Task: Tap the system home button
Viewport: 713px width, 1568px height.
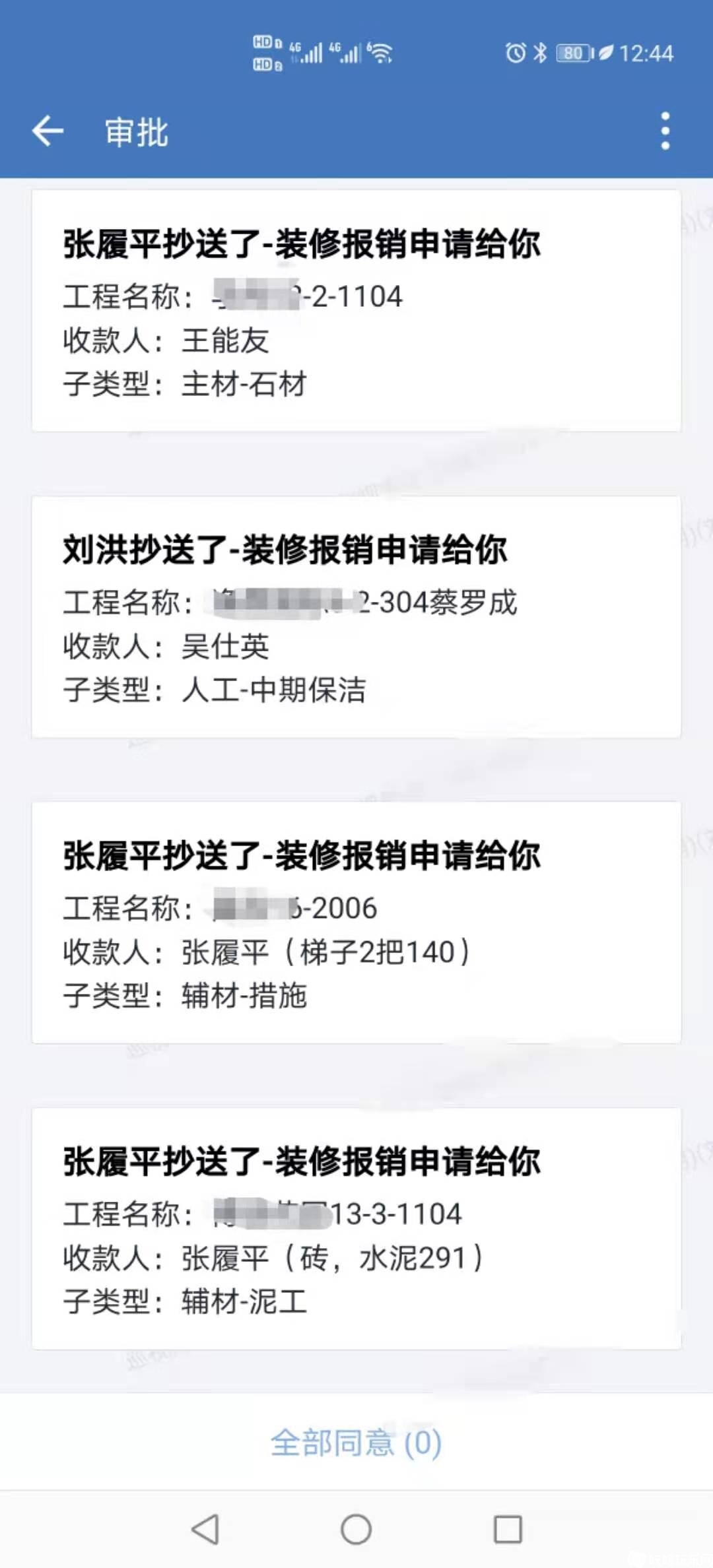Action: point(356,1529)
